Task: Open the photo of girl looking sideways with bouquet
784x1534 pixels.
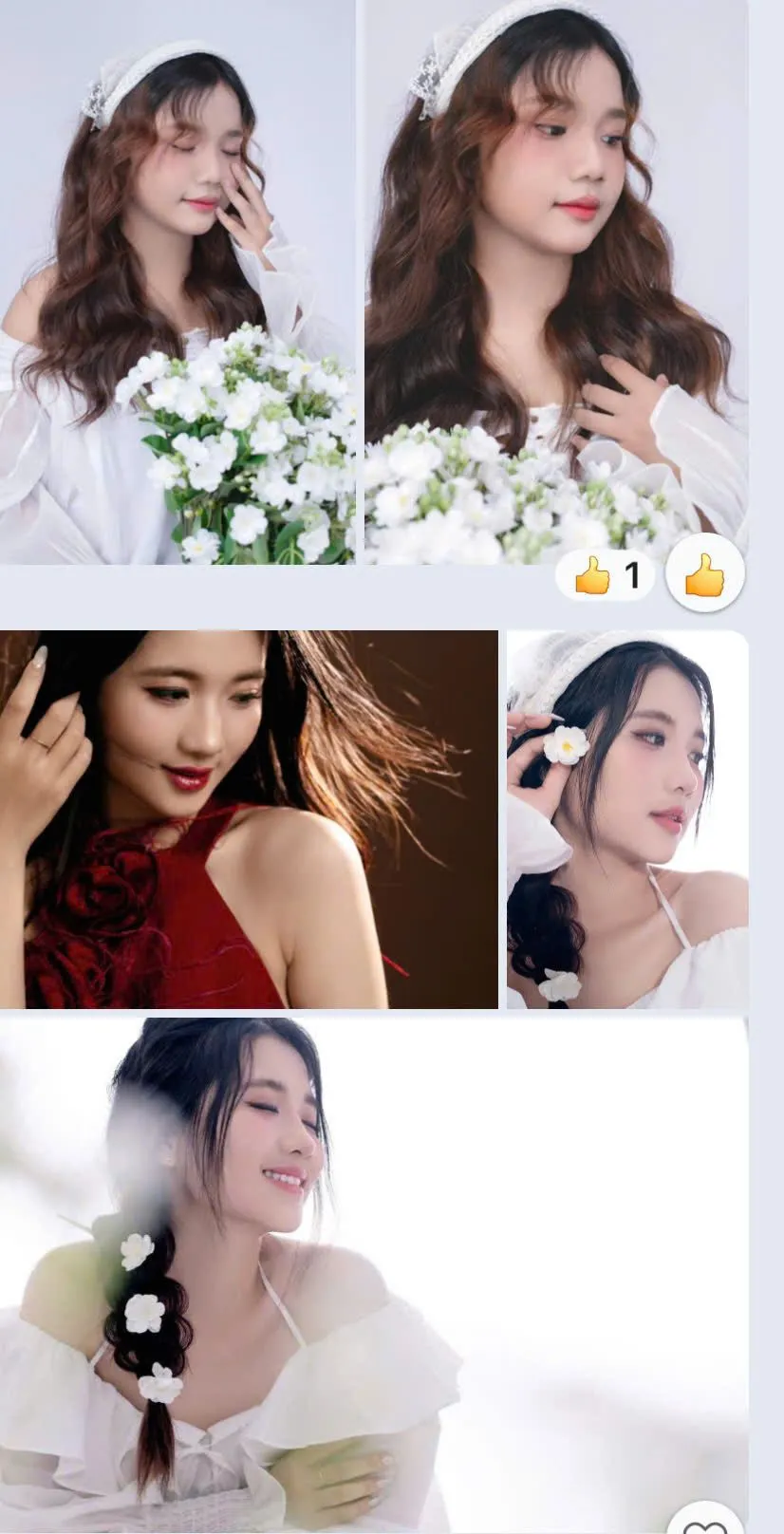Action: click(x=557, y=282)
